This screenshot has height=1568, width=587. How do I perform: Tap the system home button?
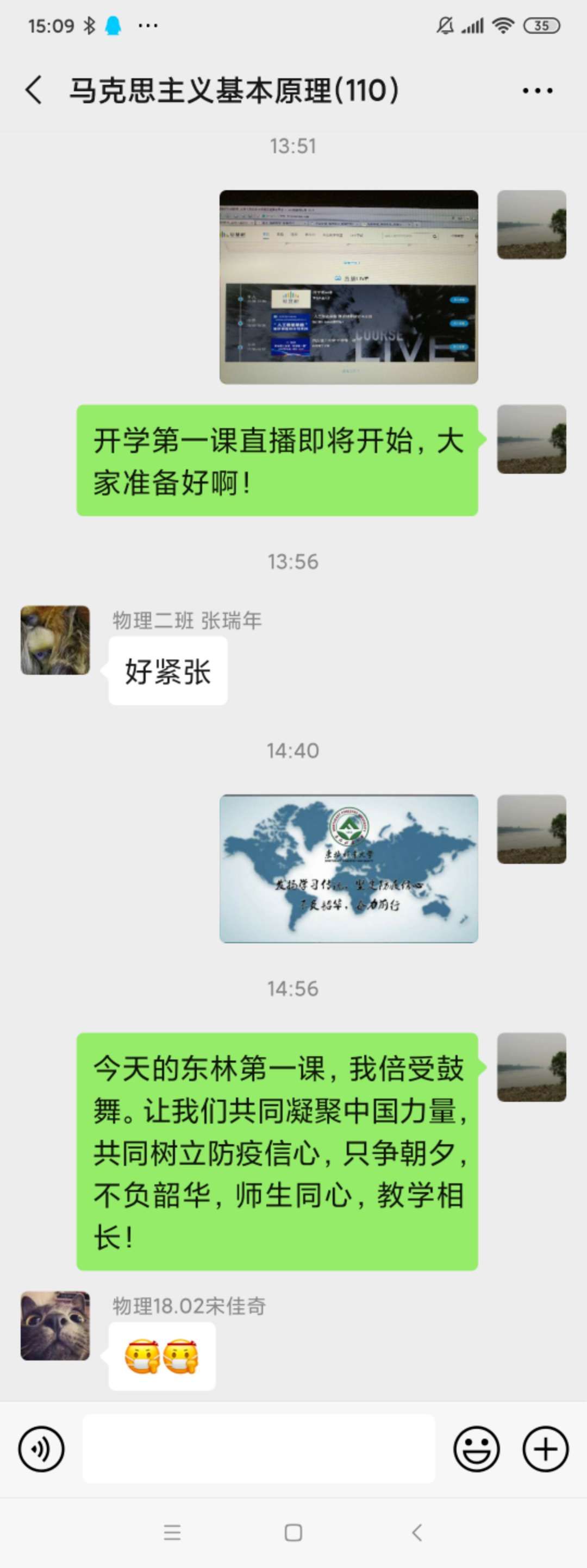click(x=293, y=1532)
